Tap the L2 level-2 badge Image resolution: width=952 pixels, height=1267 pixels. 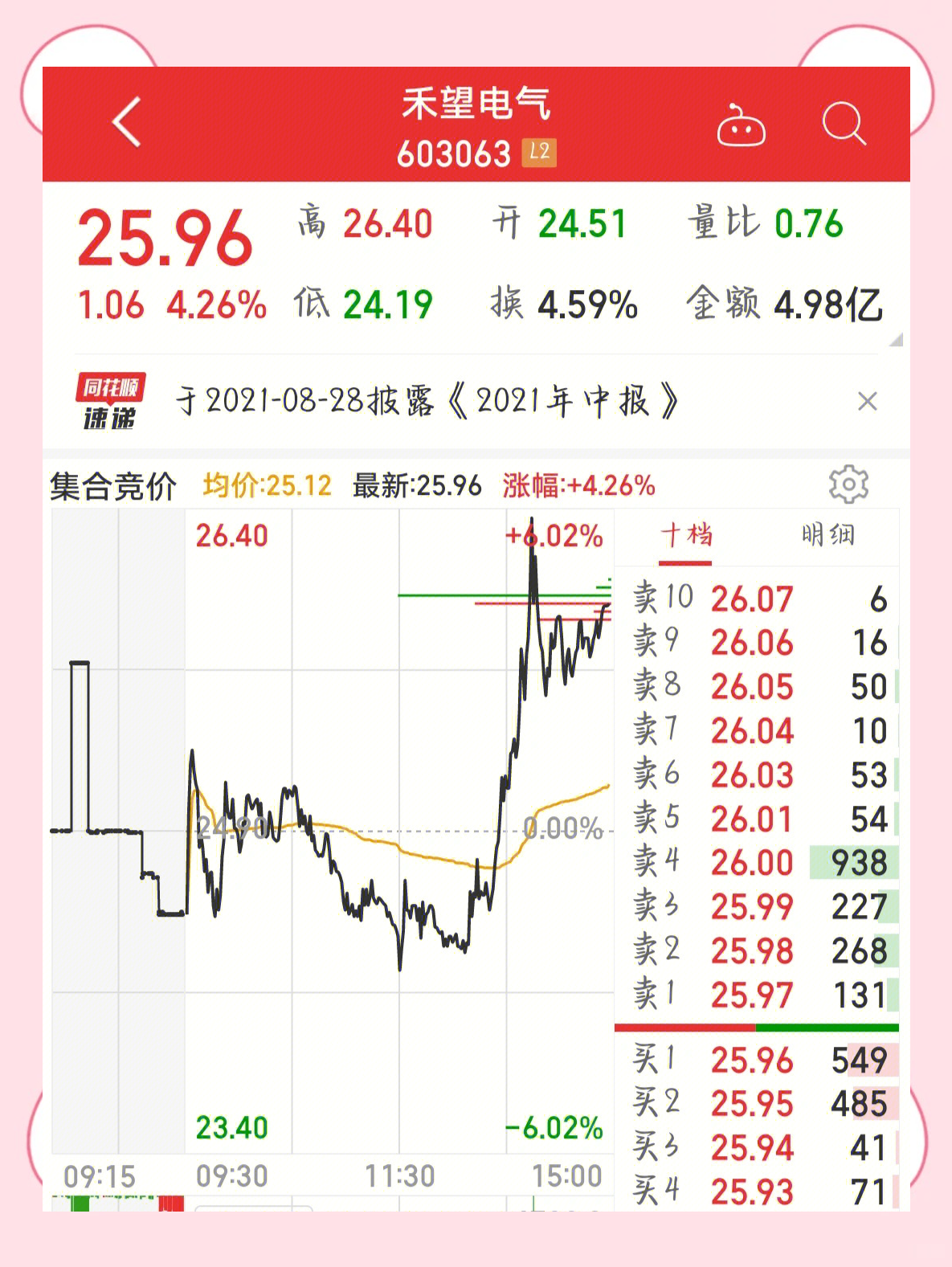540,153
